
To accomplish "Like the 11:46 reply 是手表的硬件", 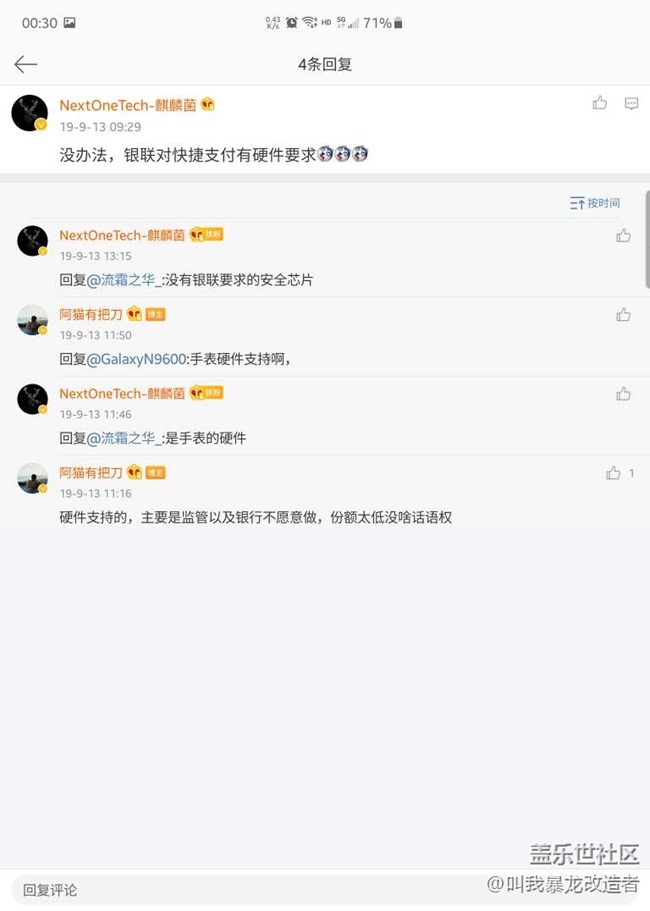I will 623,394.
